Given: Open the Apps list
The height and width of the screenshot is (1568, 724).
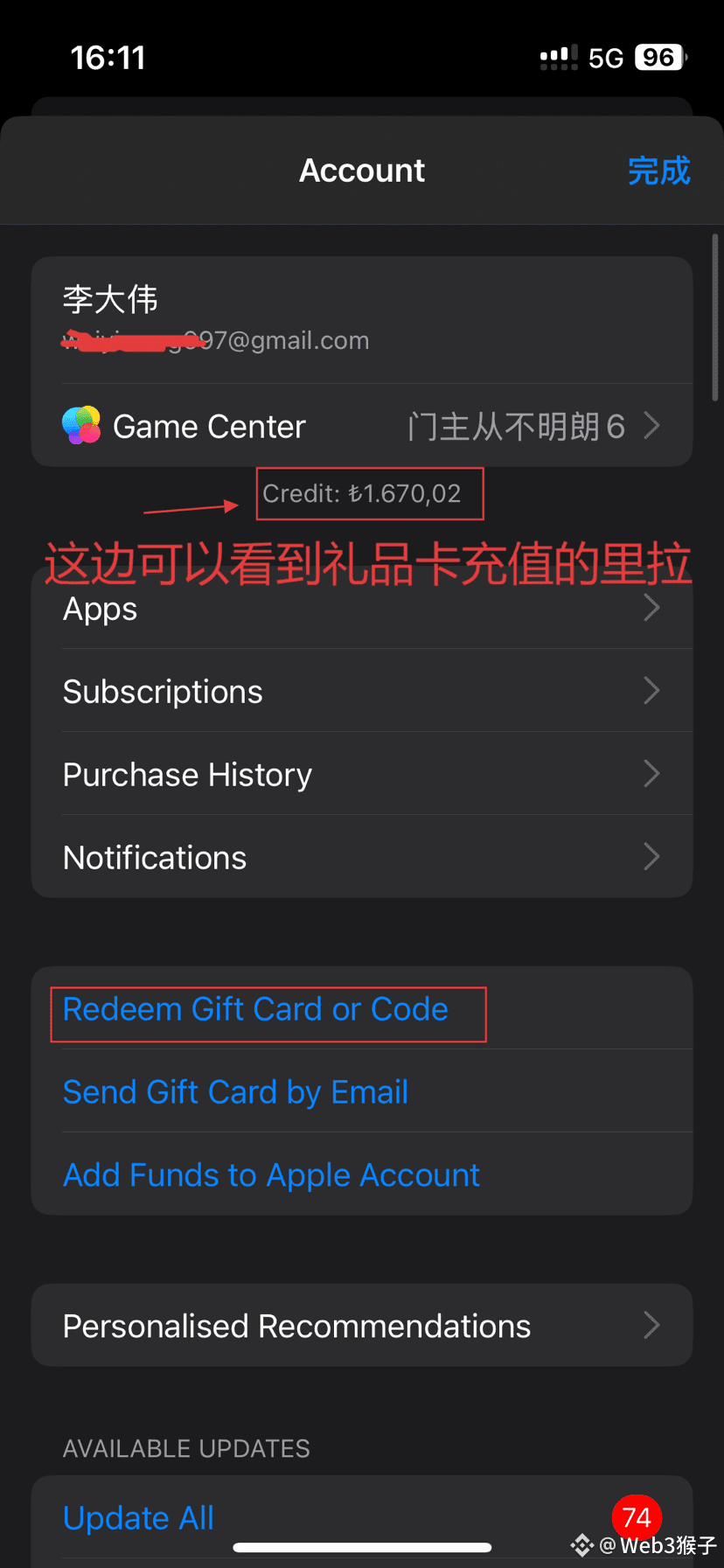Looking at the screenshot, I should point(360,609).
